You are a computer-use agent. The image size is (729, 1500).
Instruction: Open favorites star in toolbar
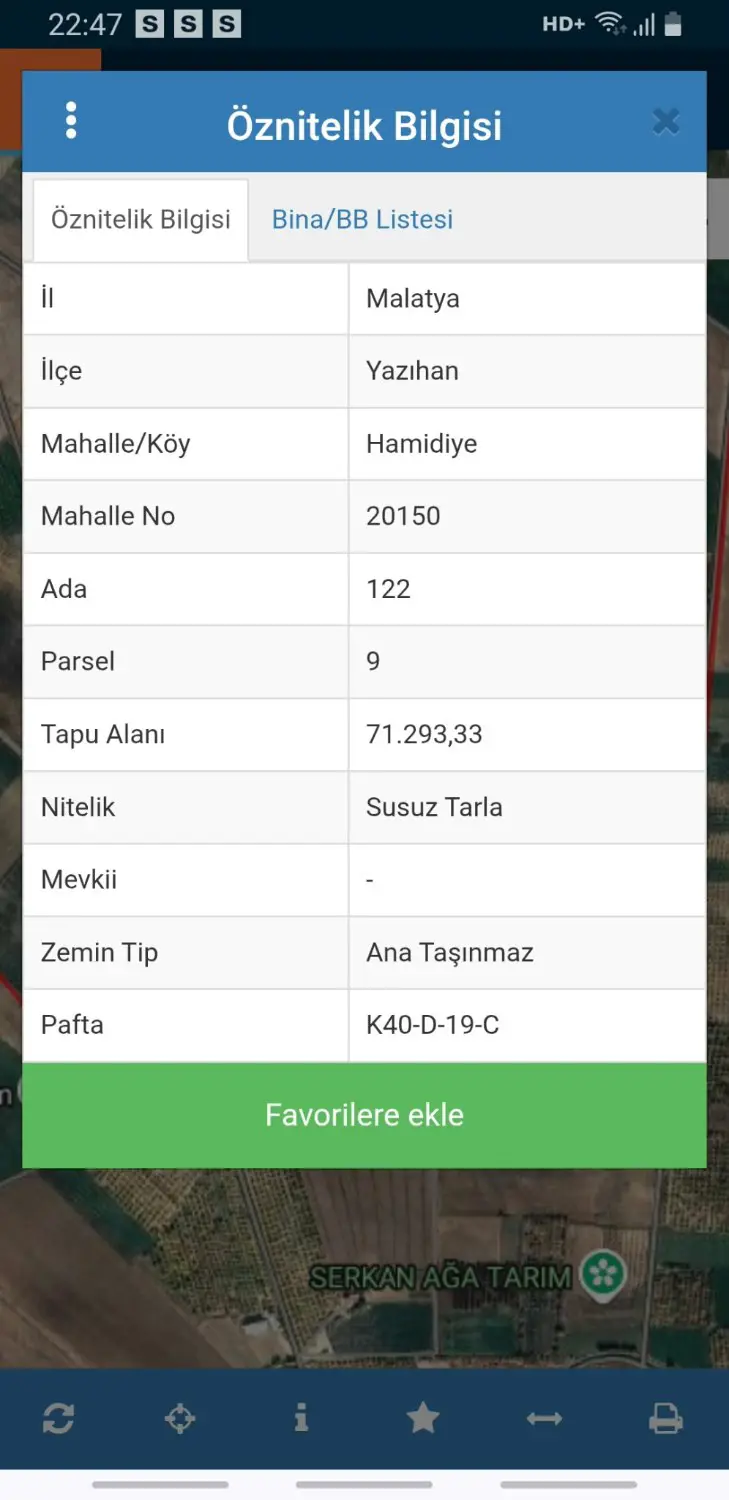click(423, 1417)
